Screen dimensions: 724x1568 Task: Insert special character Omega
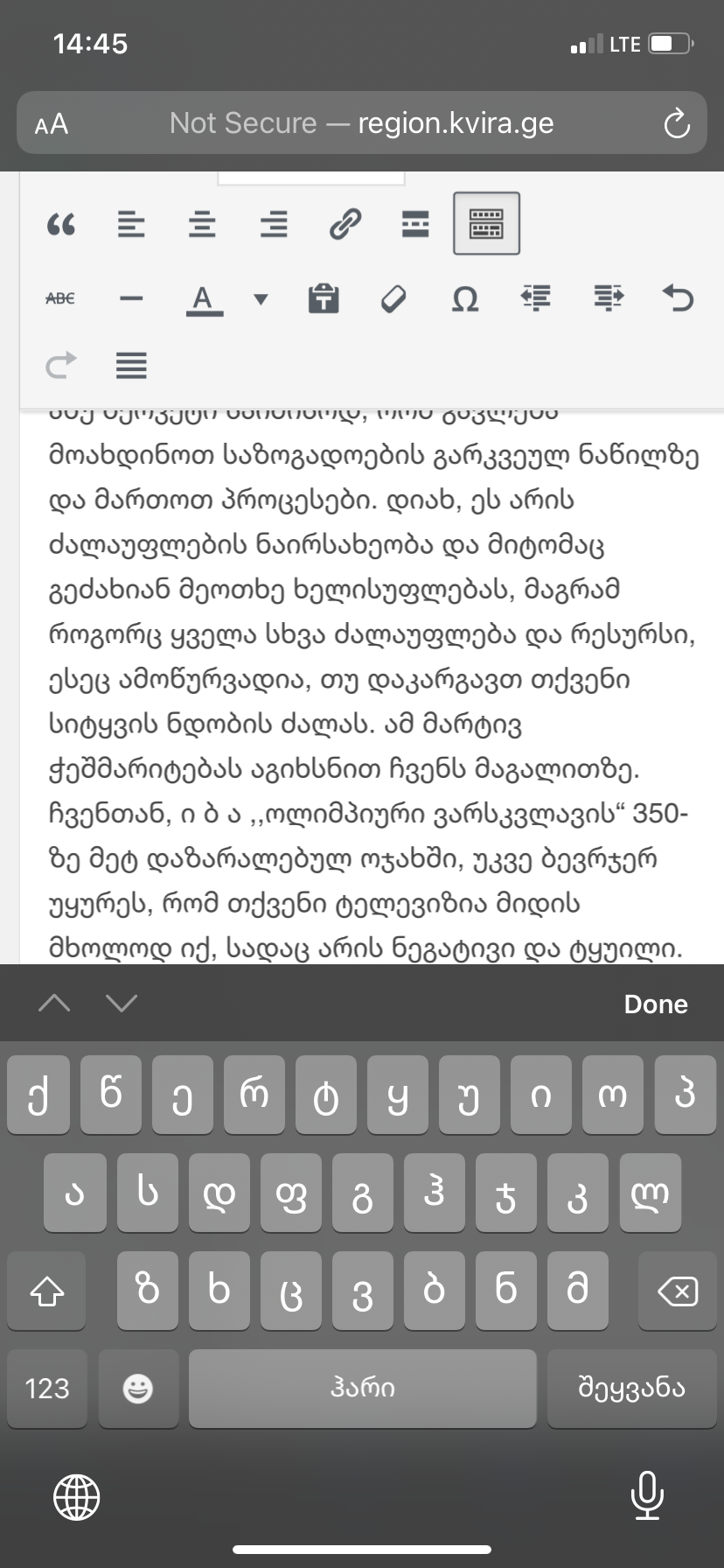(465, 298)
